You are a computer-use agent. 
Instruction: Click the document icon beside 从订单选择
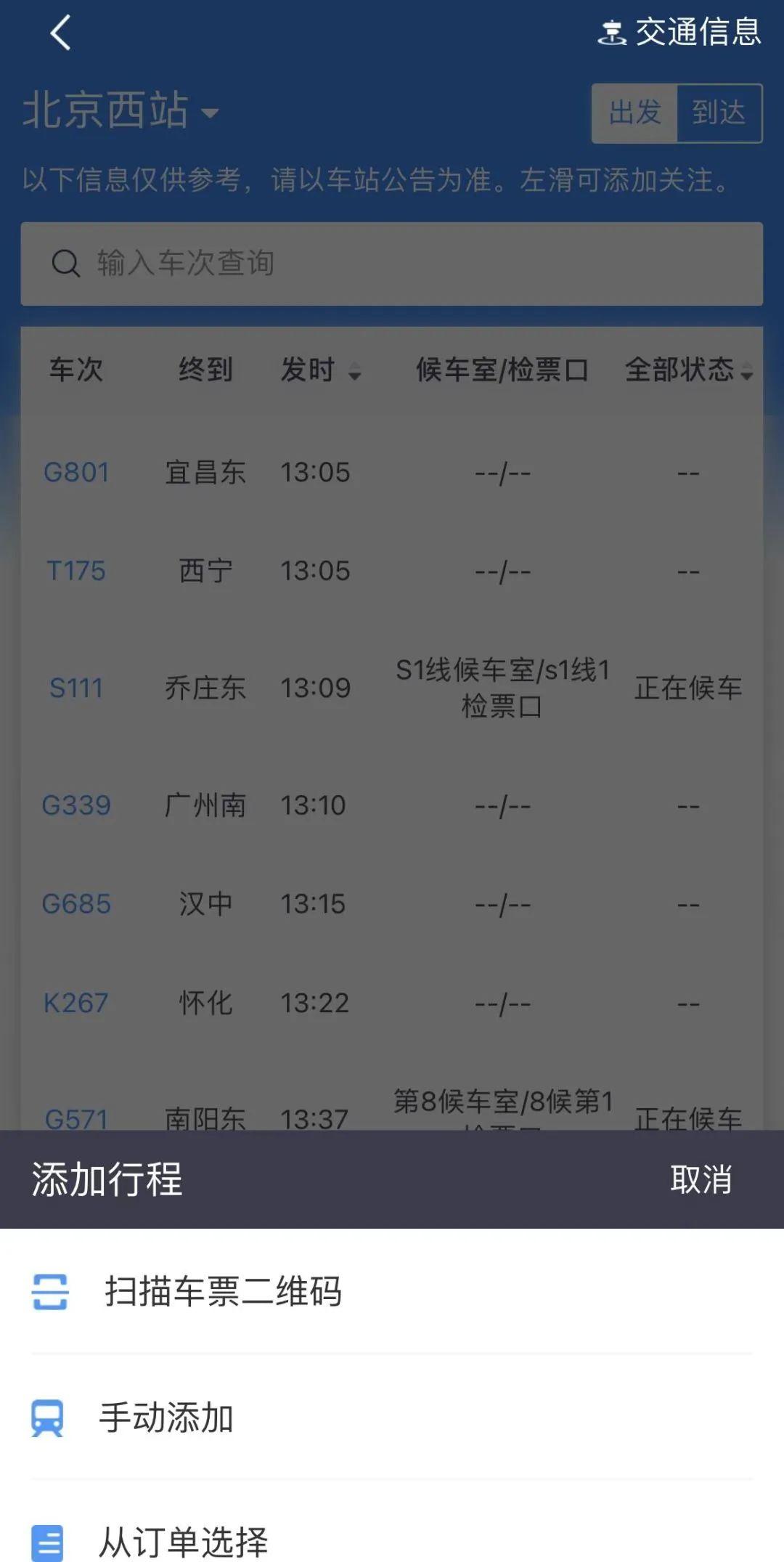[x=48, y=1542]
